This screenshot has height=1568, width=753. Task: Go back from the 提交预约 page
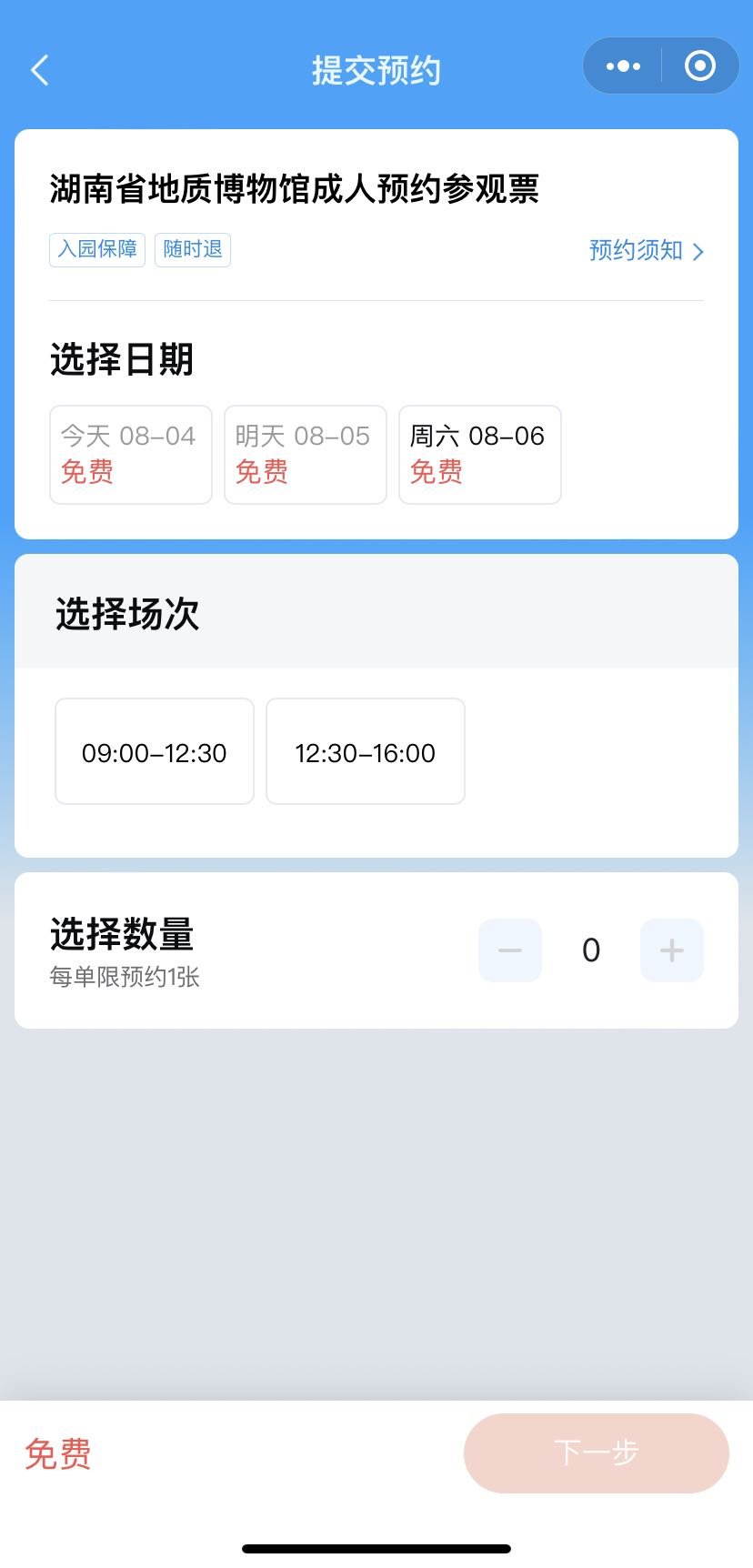click(x=40, y=70)
